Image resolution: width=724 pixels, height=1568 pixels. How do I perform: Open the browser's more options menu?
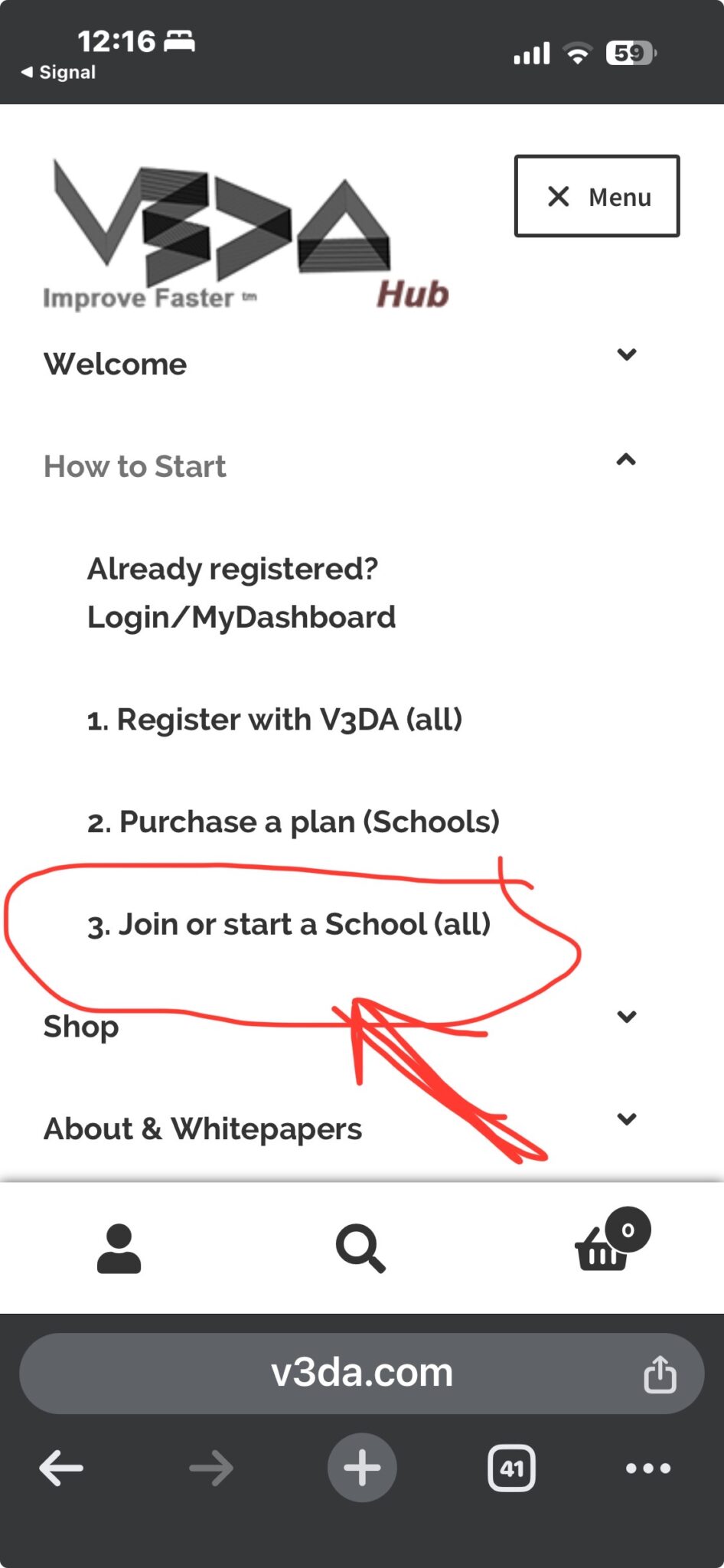pyautogui.click(x=647, y=1468)
